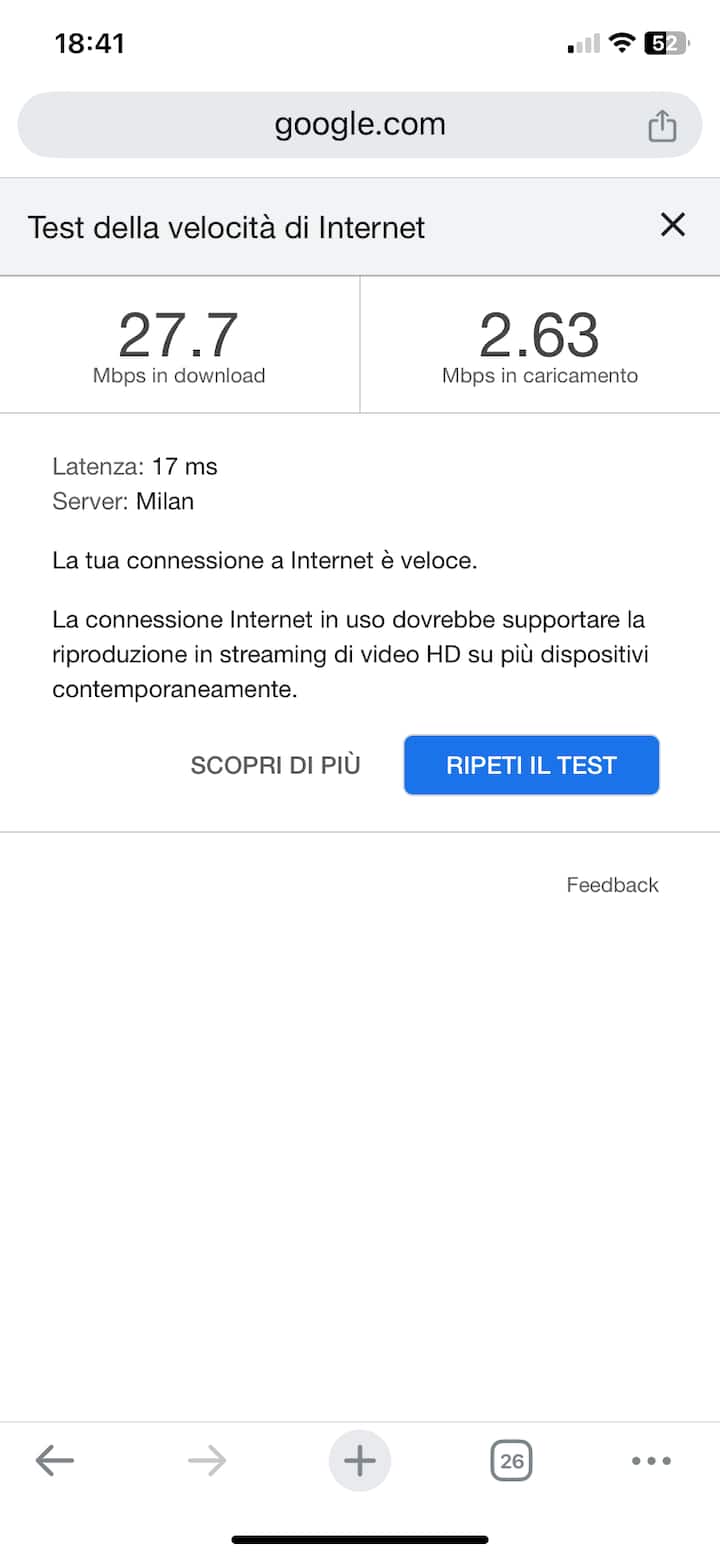The image size is (720, 1558).
Task: Tap RIPETI IL TEST to repeat the test
Action: point(532,765)
